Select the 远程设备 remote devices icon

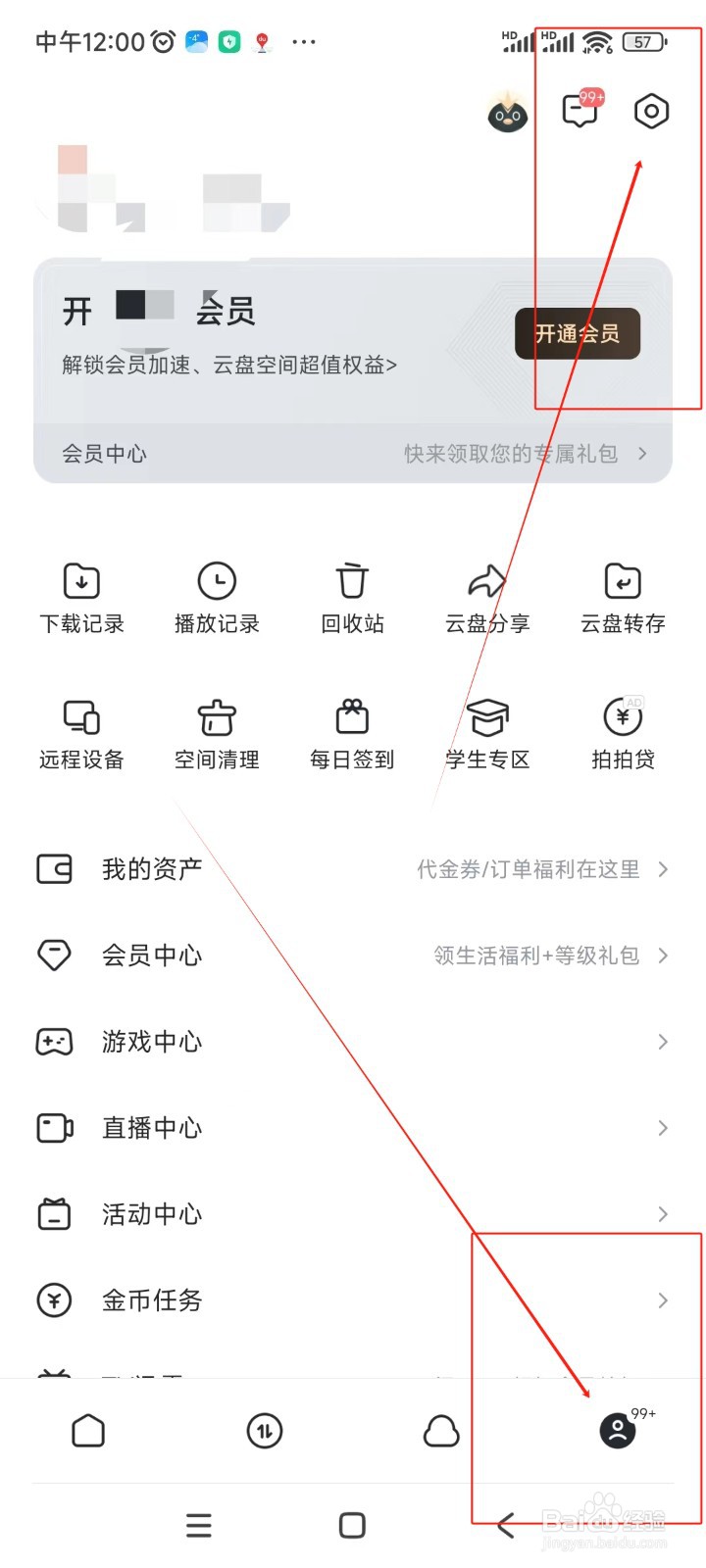pyautogui.click(x=81, y=733)
